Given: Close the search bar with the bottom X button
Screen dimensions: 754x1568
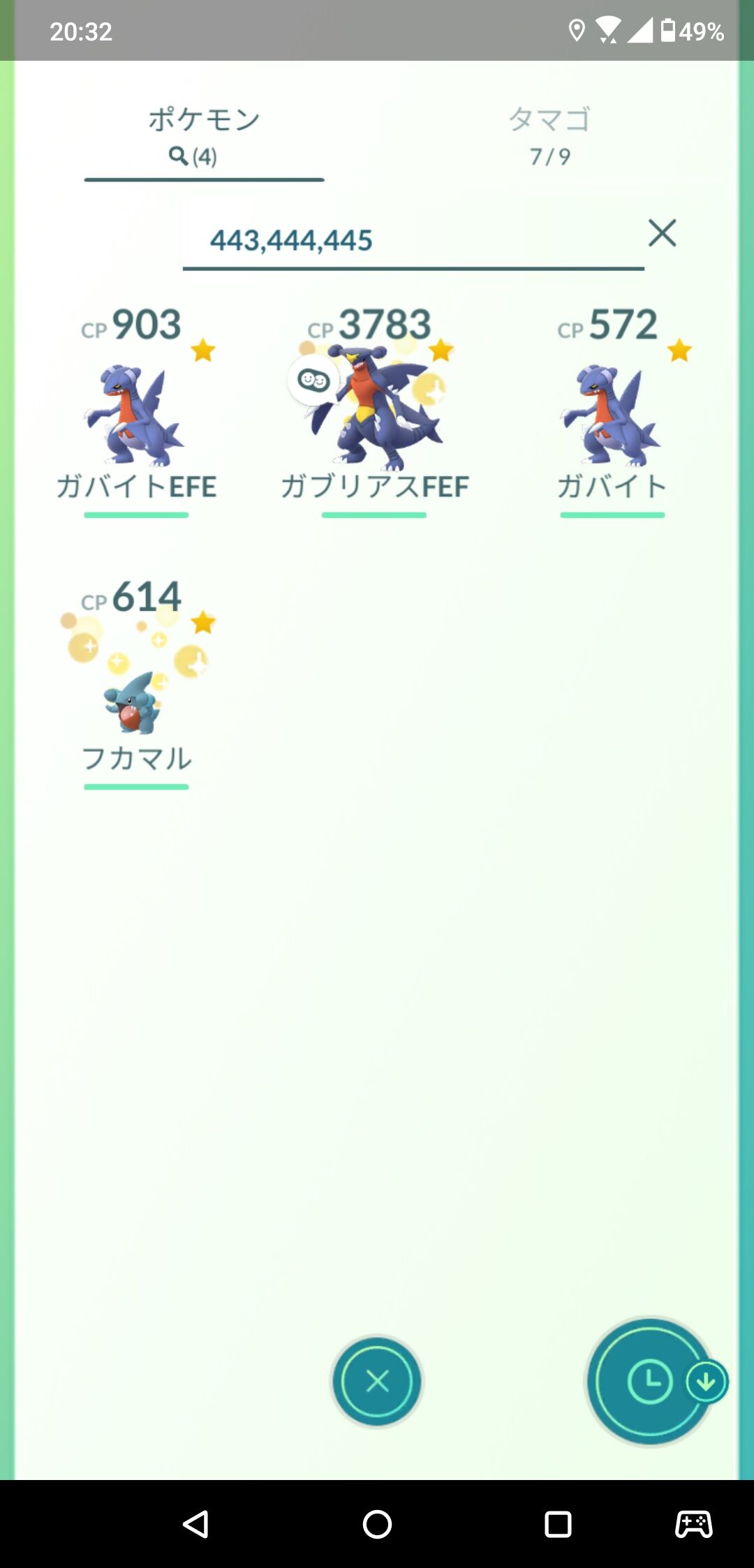Looking at the screenshot, I should [376, 1380].
